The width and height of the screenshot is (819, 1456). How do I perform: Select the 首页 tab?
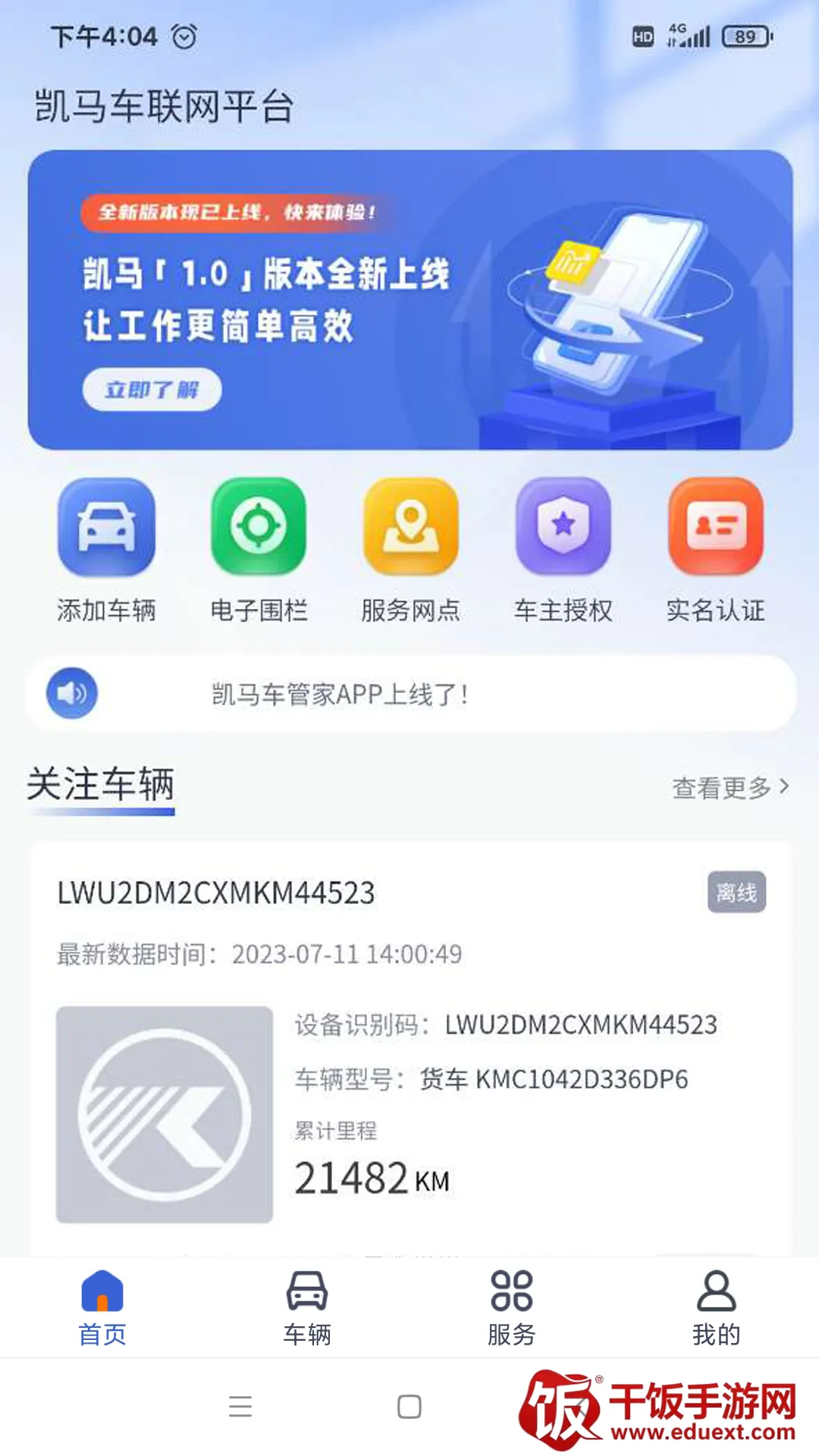[x=102, y=1307]
